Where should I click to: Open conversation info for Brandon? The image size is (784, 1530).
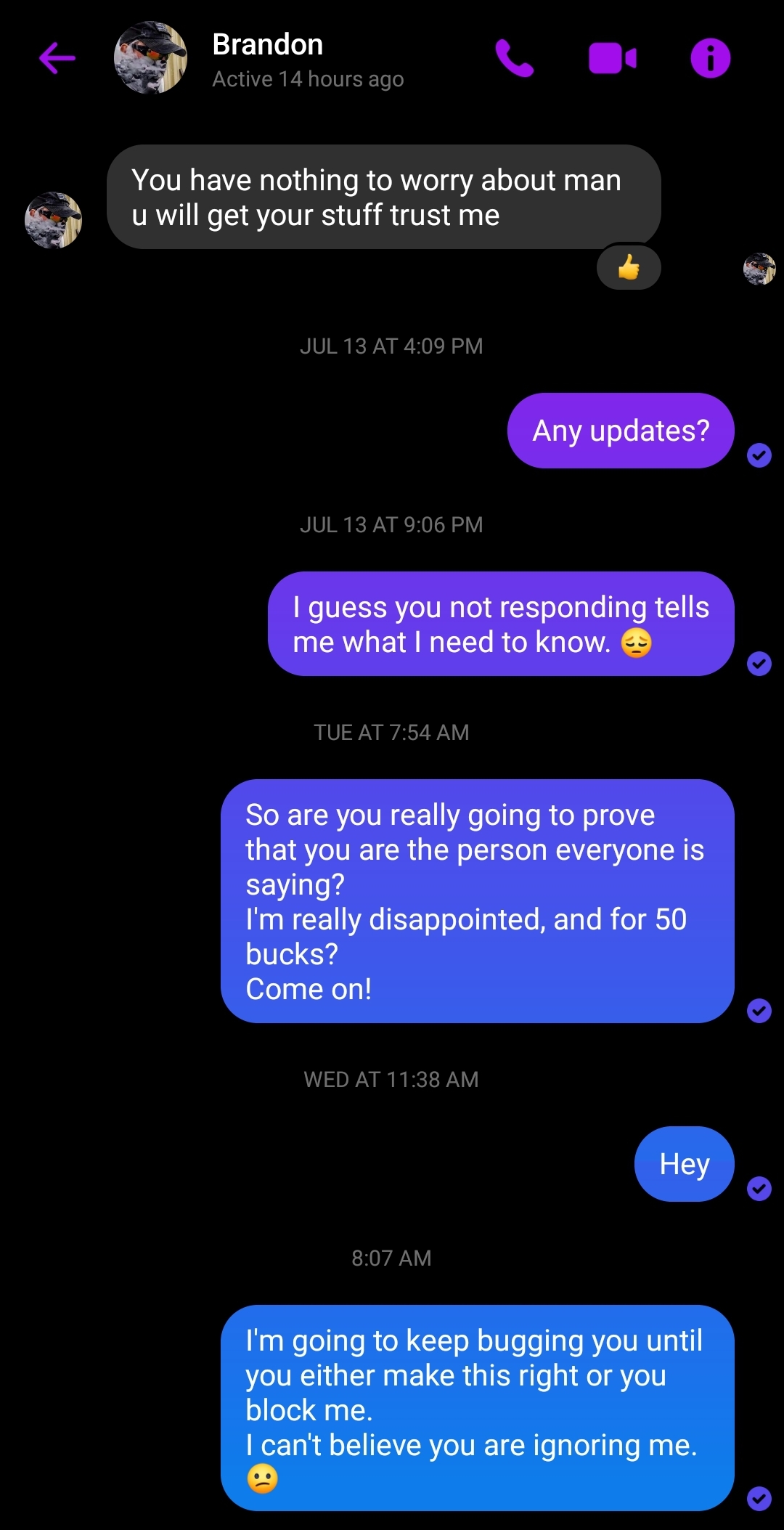click(x=710, y=58)
